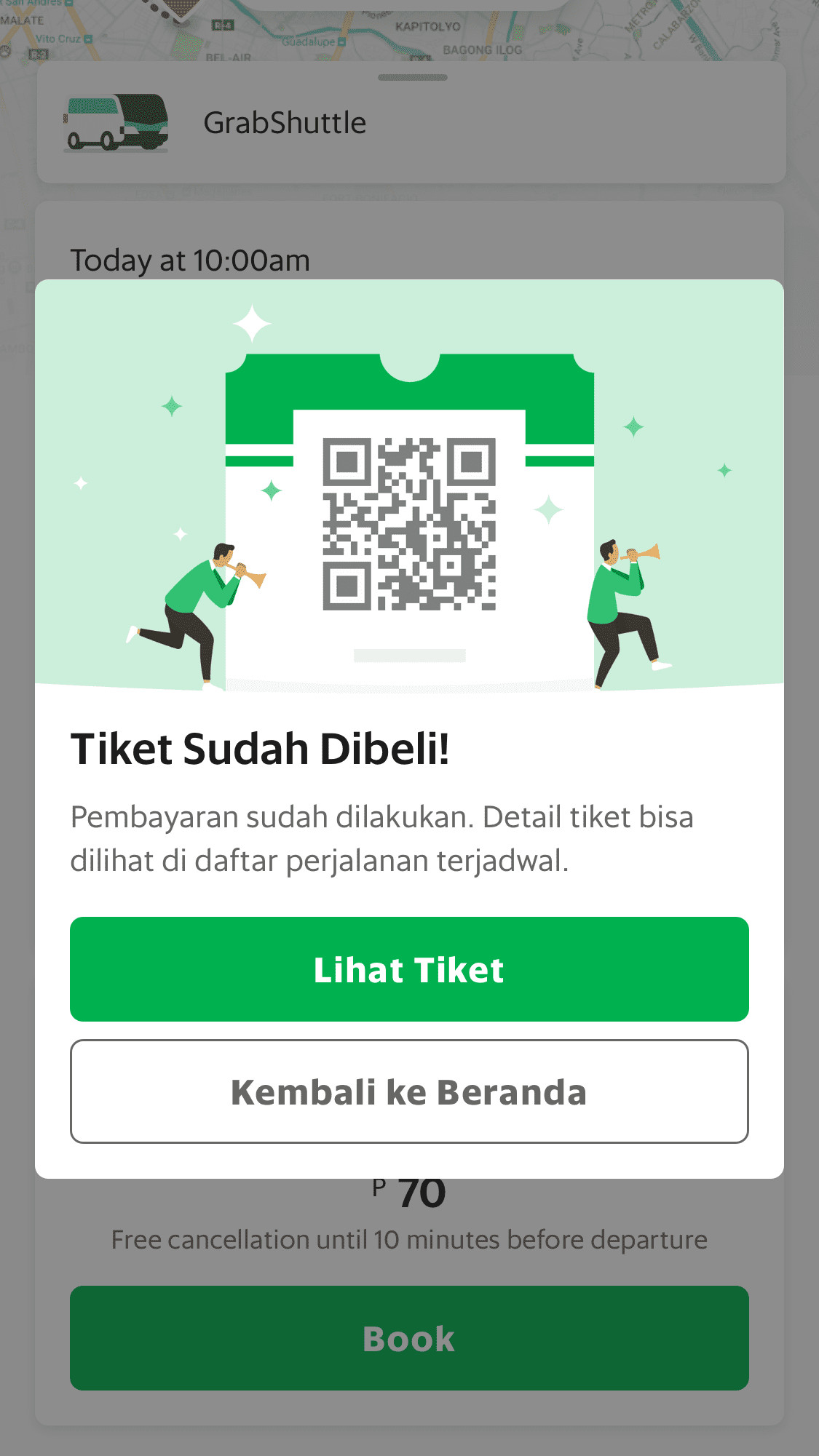Select the 'Today at 10:00am' departure label
The image size is (819, 1456).
pyautogui.click(x=190, y=260)
